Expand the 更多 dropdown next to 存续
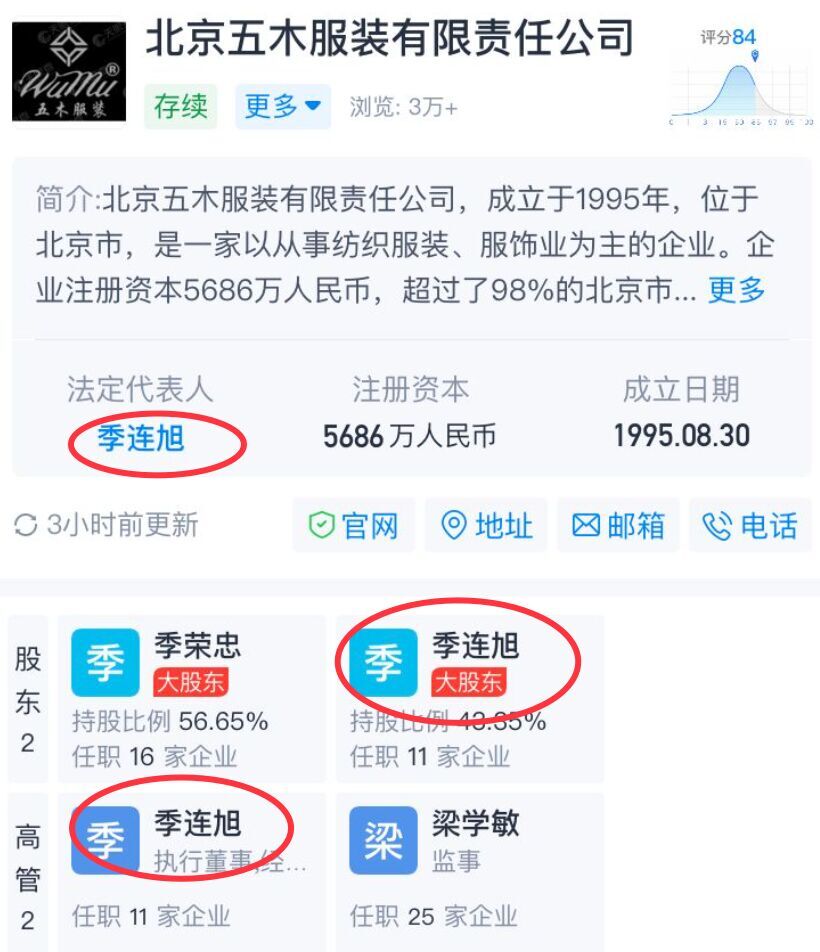Screen dimensions: 820x952 point(283,106)
